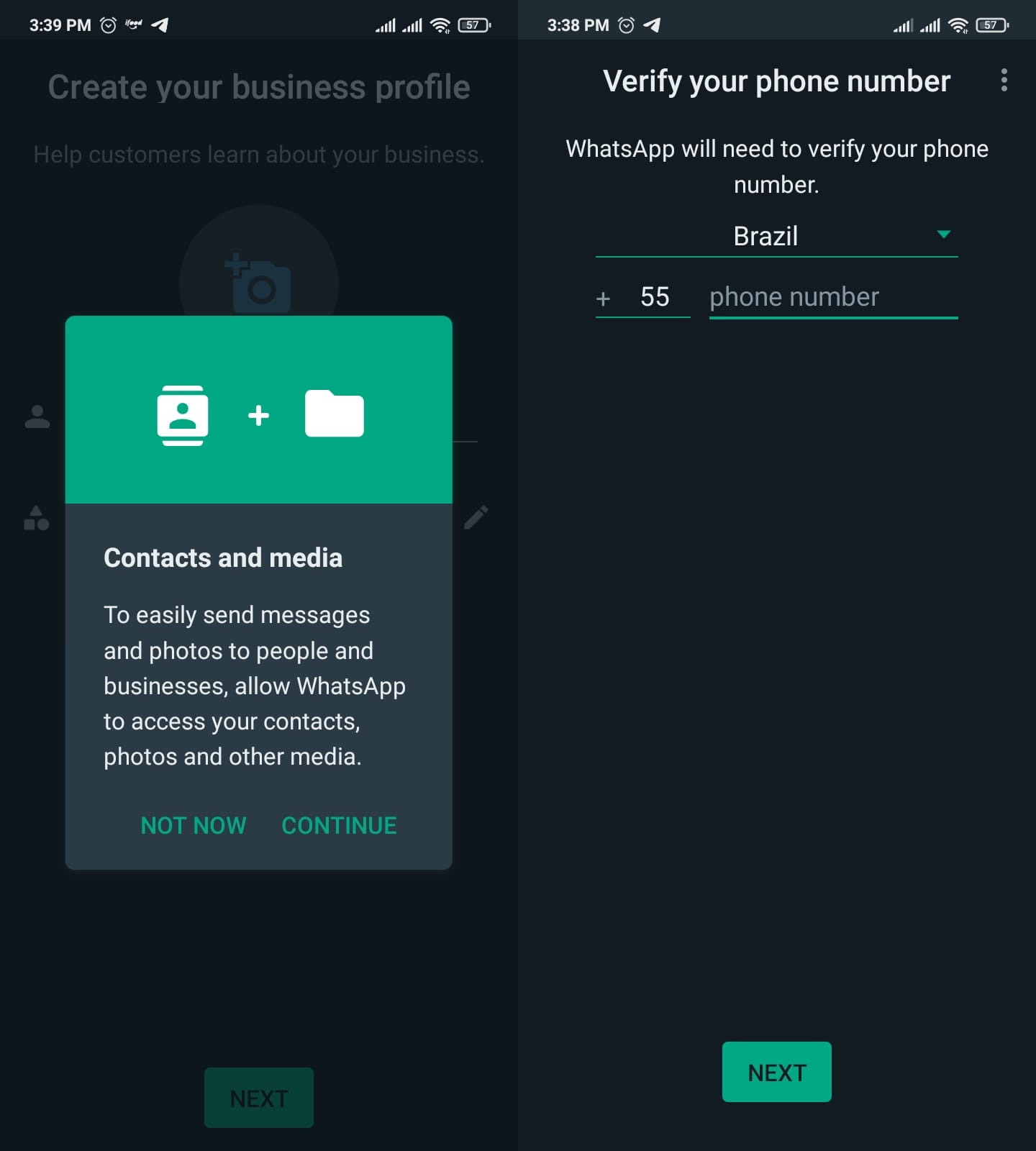Viewport: 1036px width, 1151px height.
Task: Choose NOT NOW in the permission dialog
Action: pyautogui.click(x=194, y=825)
